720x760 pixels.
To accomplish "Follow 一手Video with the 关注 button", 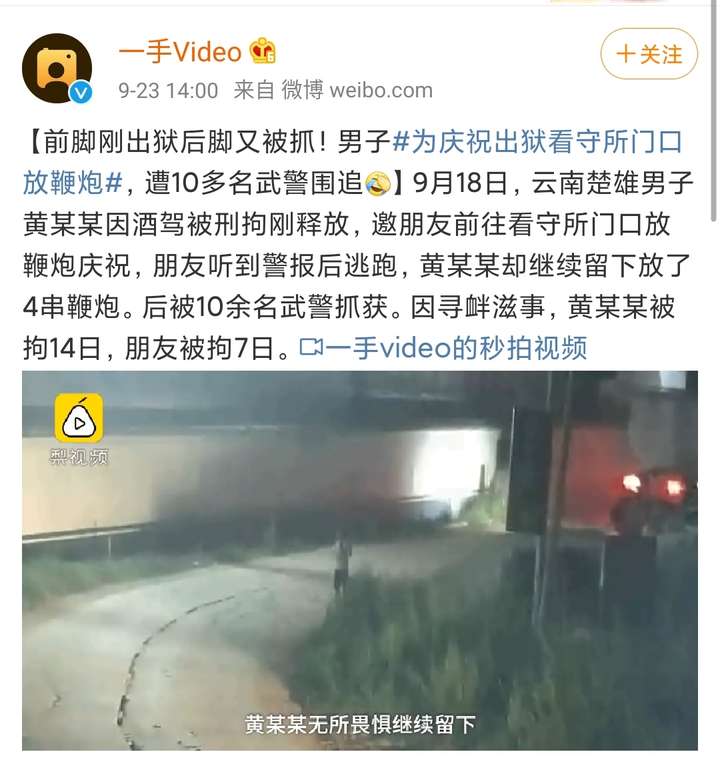I will 648,54.
